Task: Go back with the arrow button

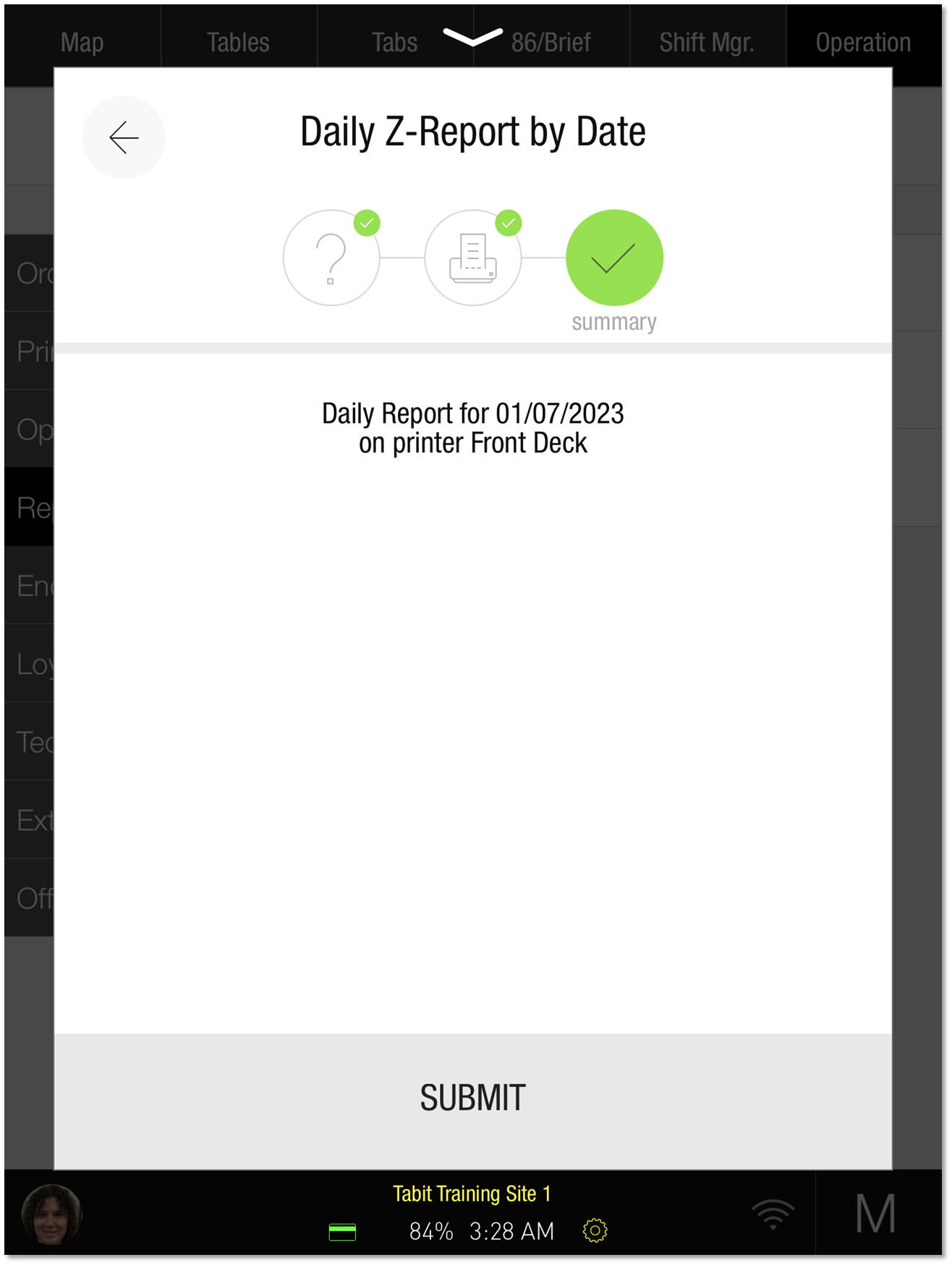Action: [124, 137]
